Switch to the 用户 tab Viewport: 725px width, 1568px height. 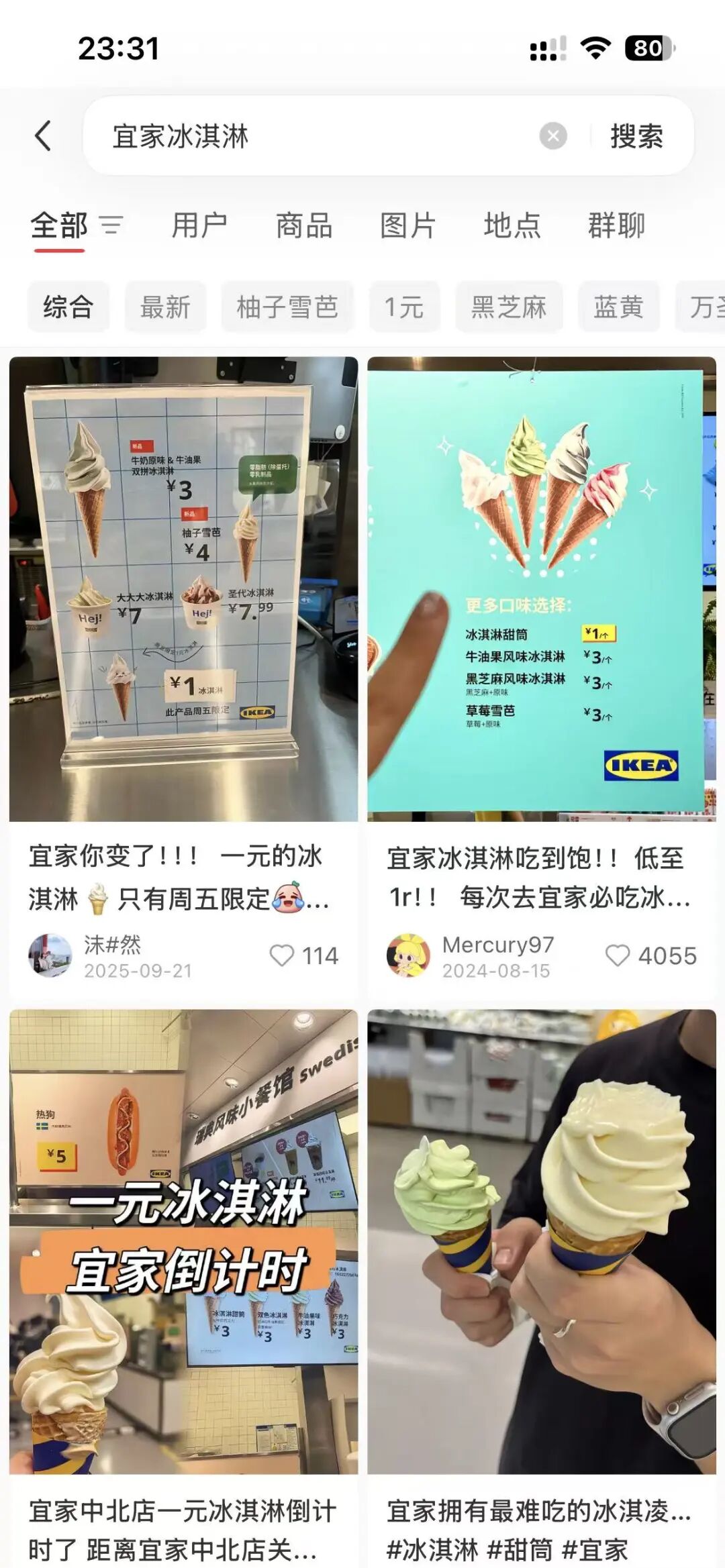click(x=199, y=225)
